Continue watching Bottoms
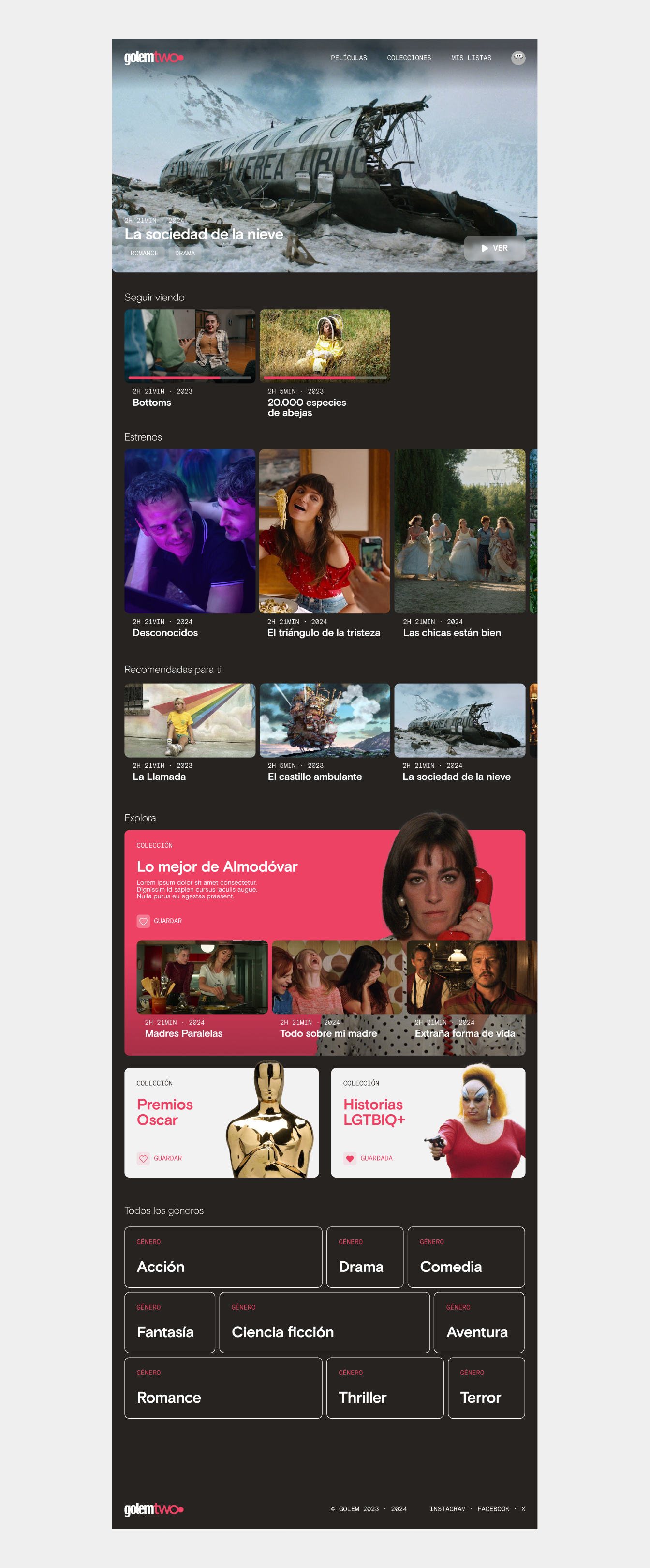 coord(189,346)
